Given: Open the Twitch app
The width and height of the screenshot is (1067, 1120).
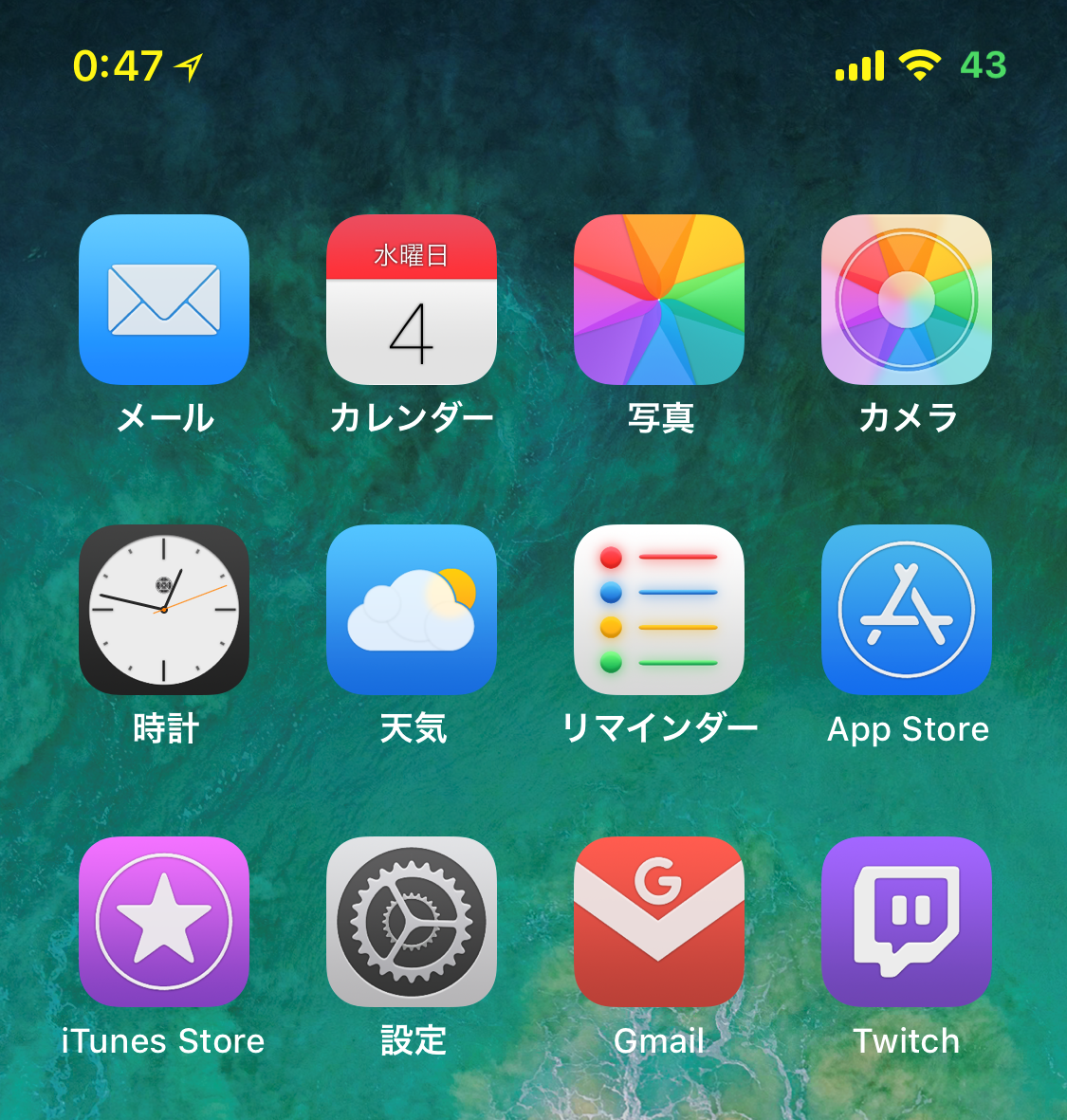Looking at the screenshot, I should 907,922.
